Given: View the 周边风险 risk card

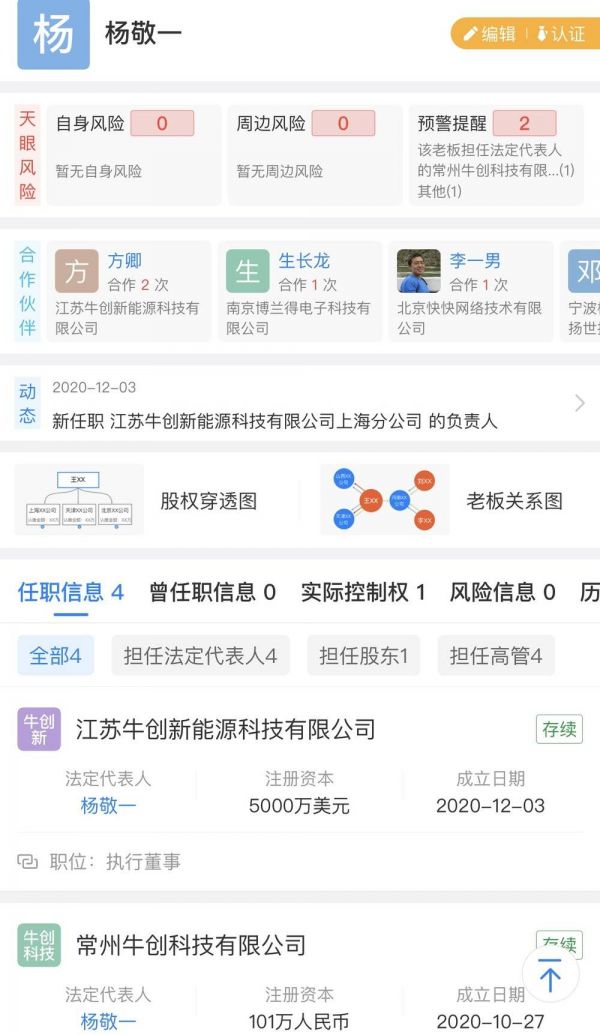Looking at the screenshot, I should [314, 155].
